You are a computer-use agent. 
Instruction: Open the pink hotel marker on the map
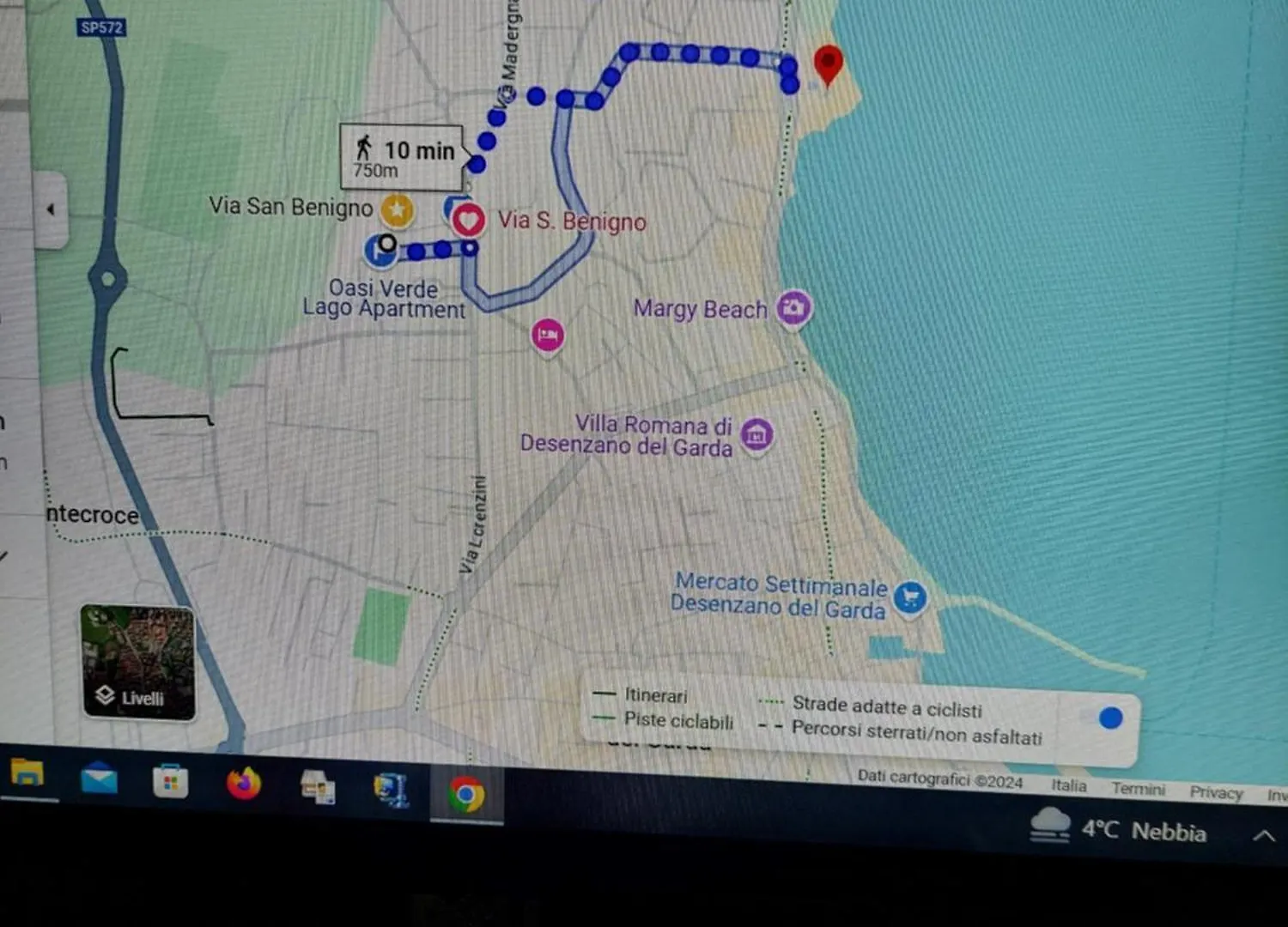pyautogui.click(x=548, y=335)
